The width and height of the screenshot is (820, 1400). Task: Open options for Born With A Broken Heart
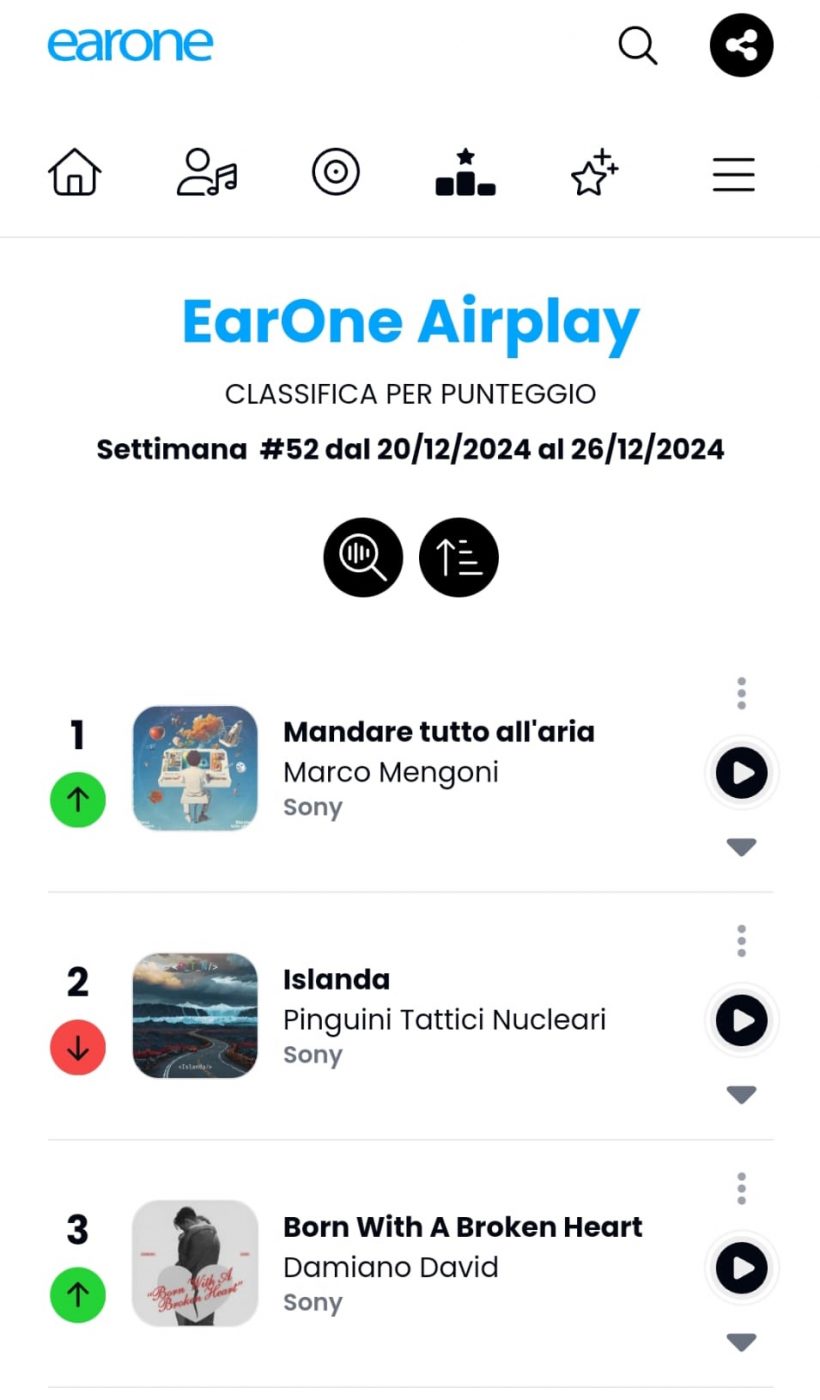pyautogui.click(x=741, y=1188)
